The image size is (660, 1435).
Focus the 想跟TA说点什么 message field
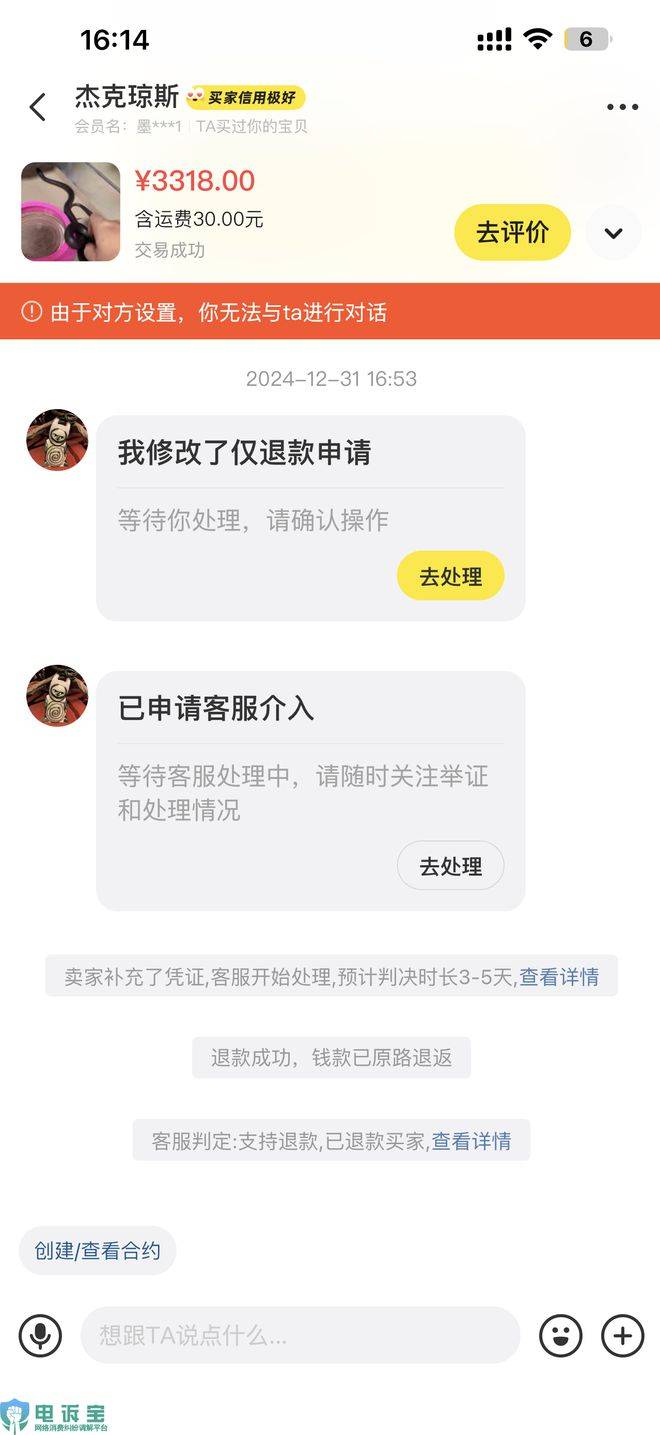(x=300, y=1335)
